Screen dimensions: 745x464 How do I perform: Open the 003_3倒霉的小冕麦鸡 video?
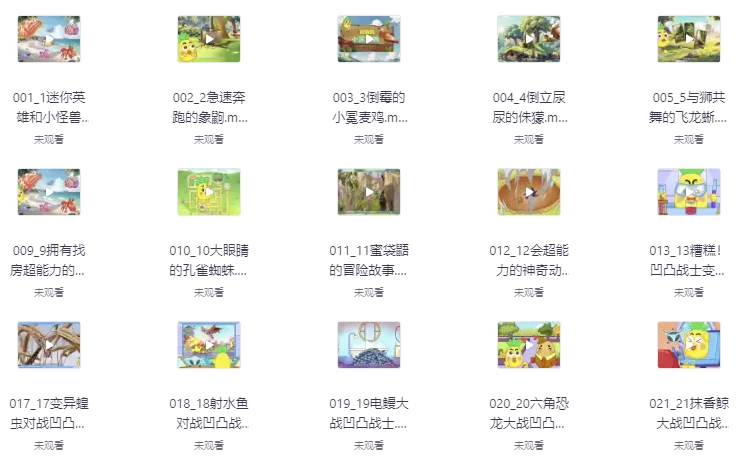click(x=369, y=39)
